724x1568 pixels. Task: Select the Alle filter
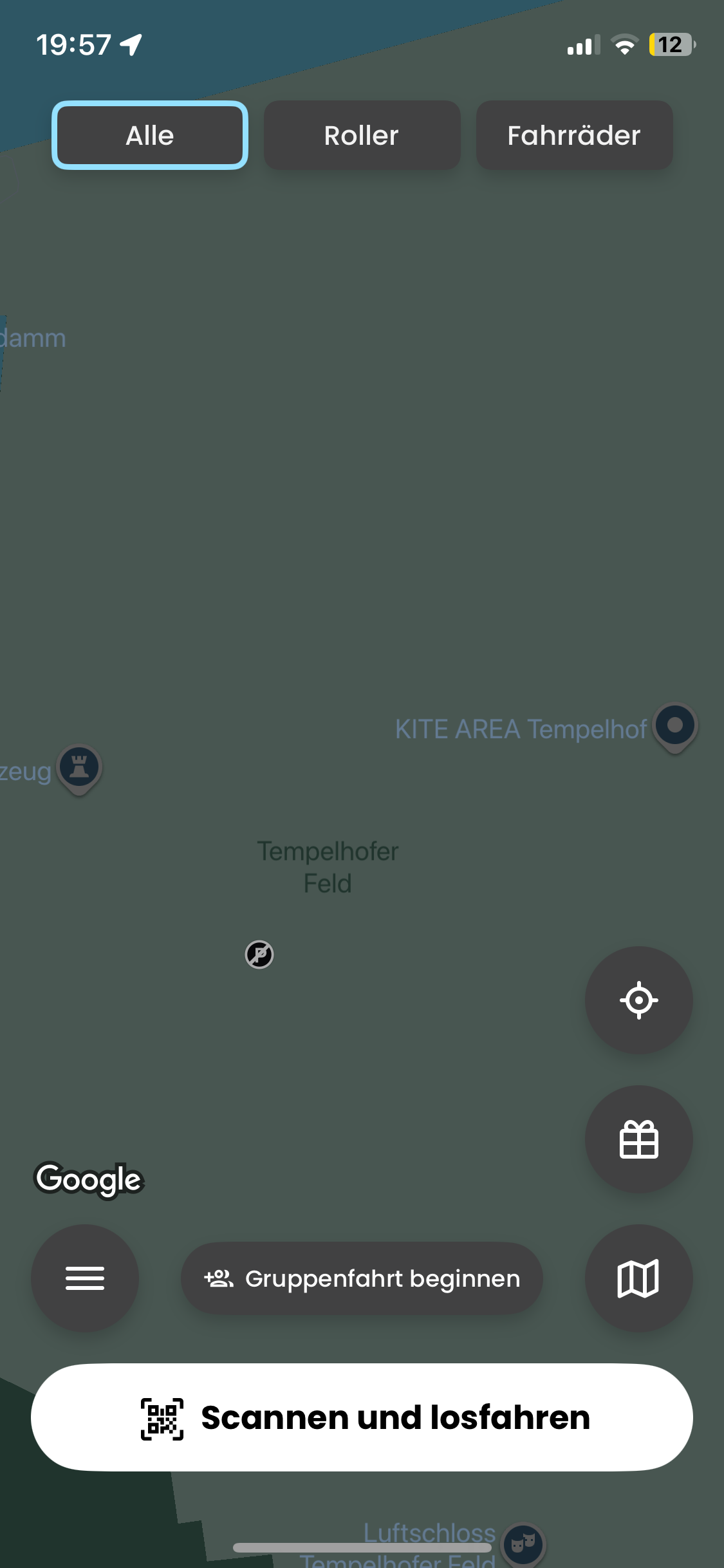[149, 135]
